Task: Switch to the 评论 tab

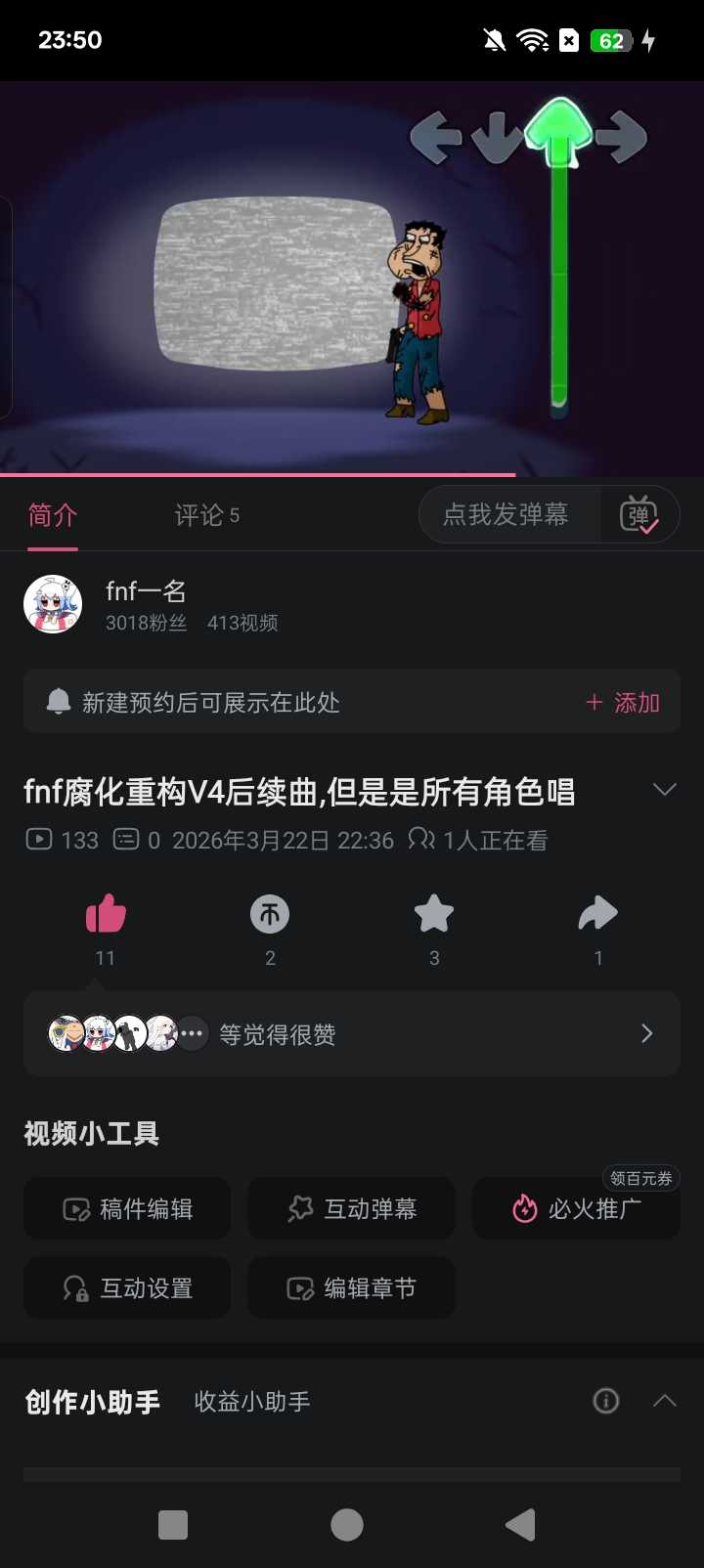Action: pos(206,515)
